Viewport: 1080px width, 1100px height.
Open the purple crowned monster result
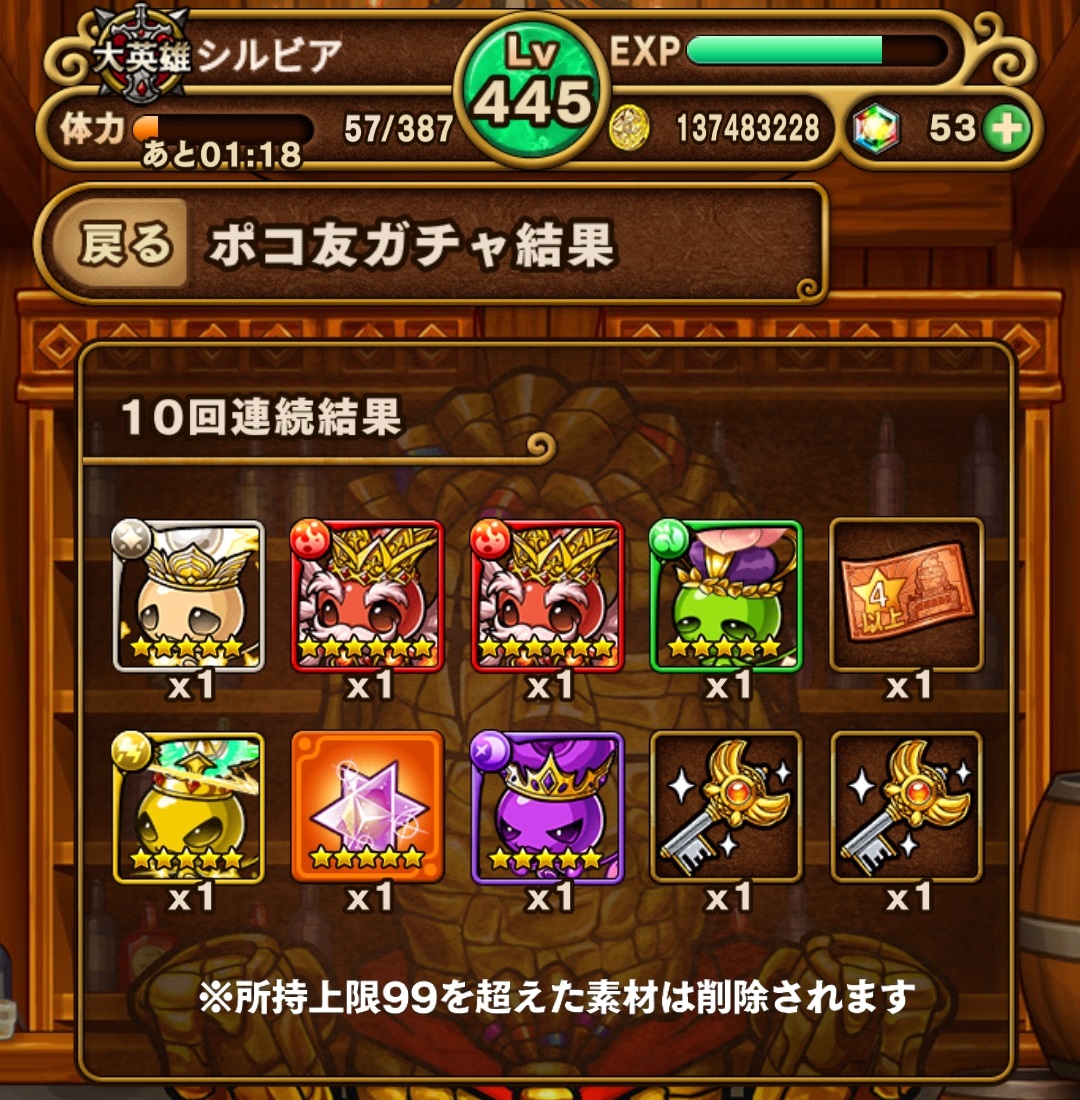(x=547, y=806)
